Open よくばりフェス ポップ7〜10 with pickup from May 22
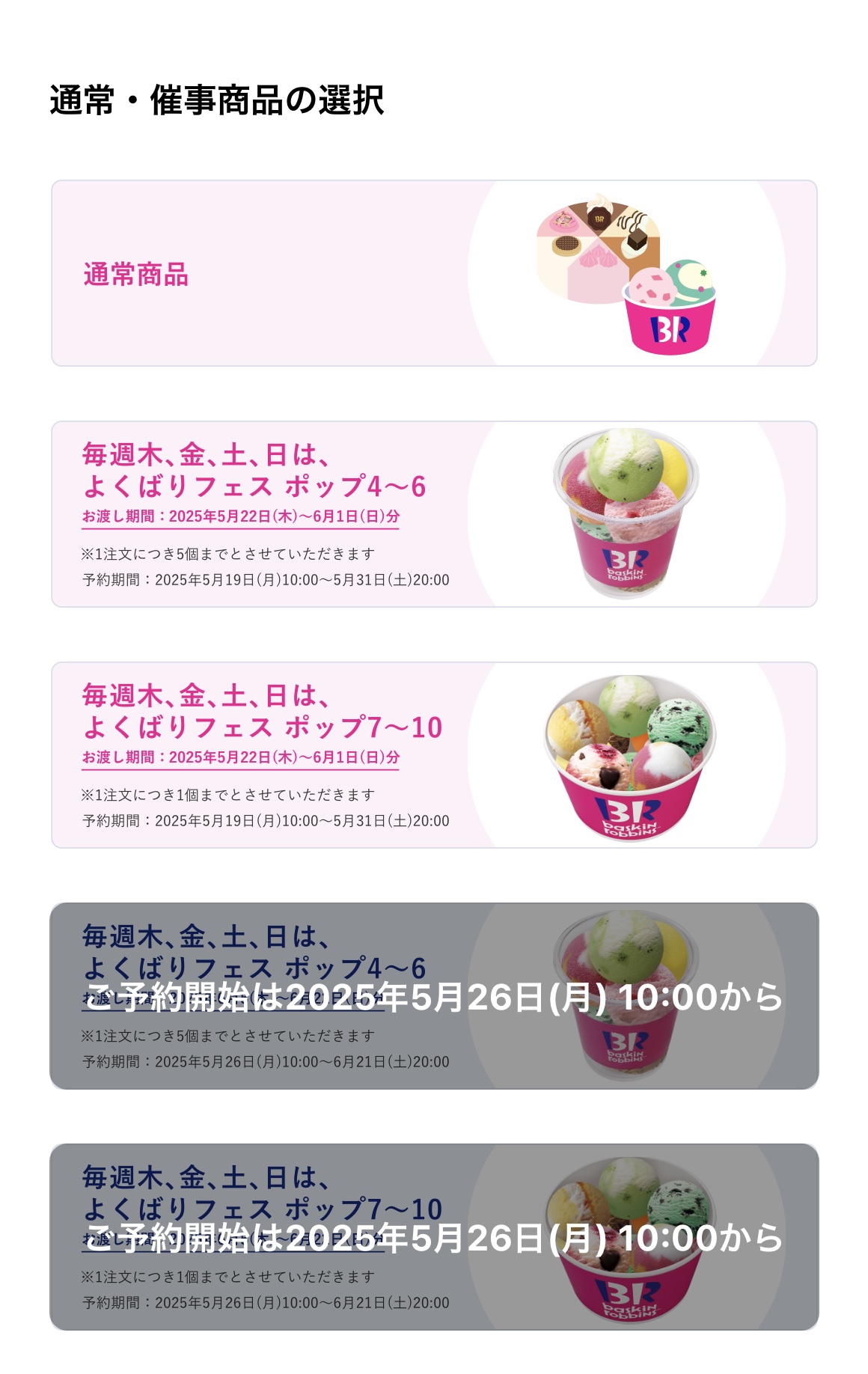The width and height of the screenshot is (868, 1374). point(434,755)
